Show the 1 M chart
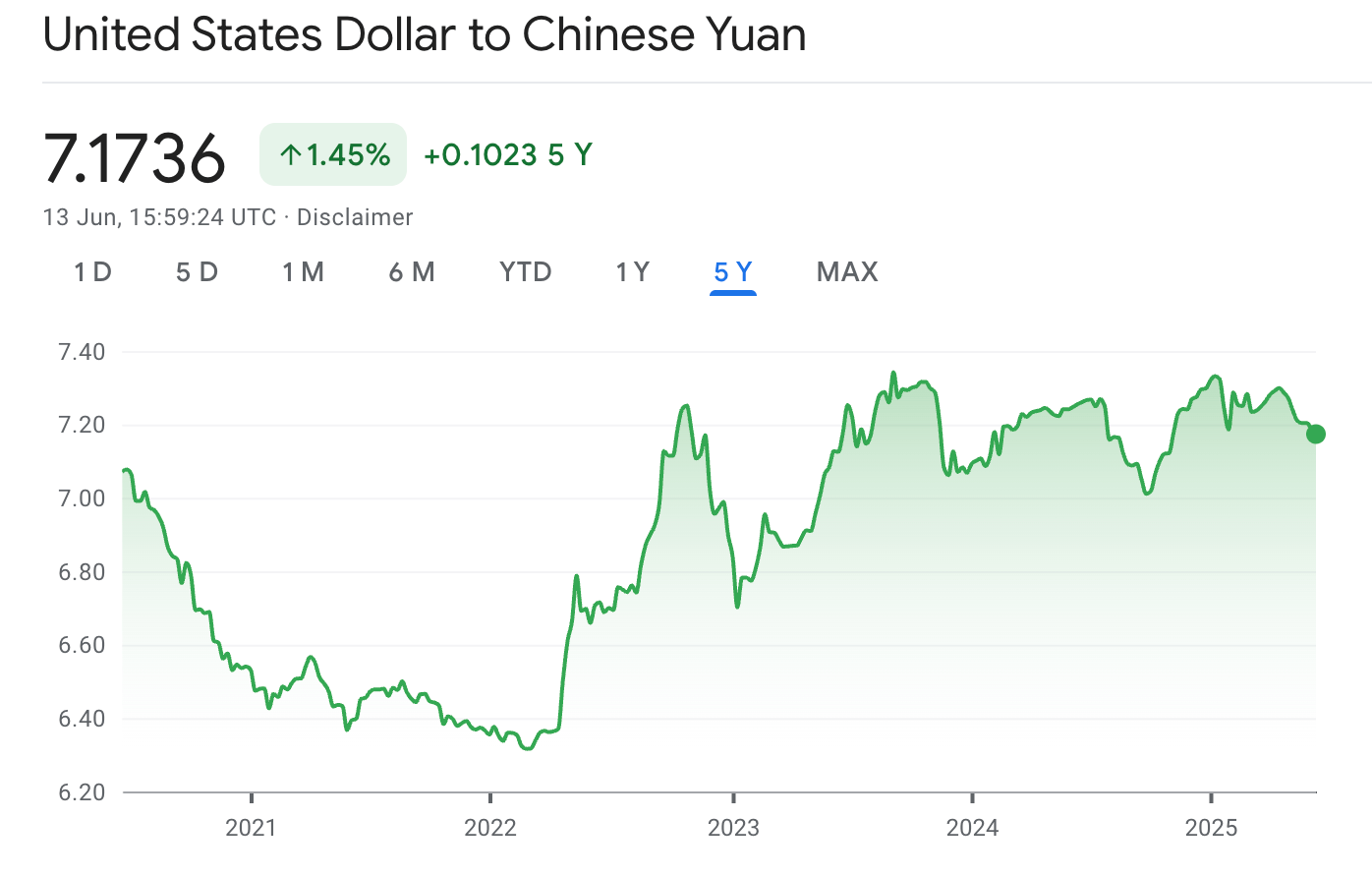Image resolution: width=1372 pixels, height=877 pixels. tap(303, 272)
